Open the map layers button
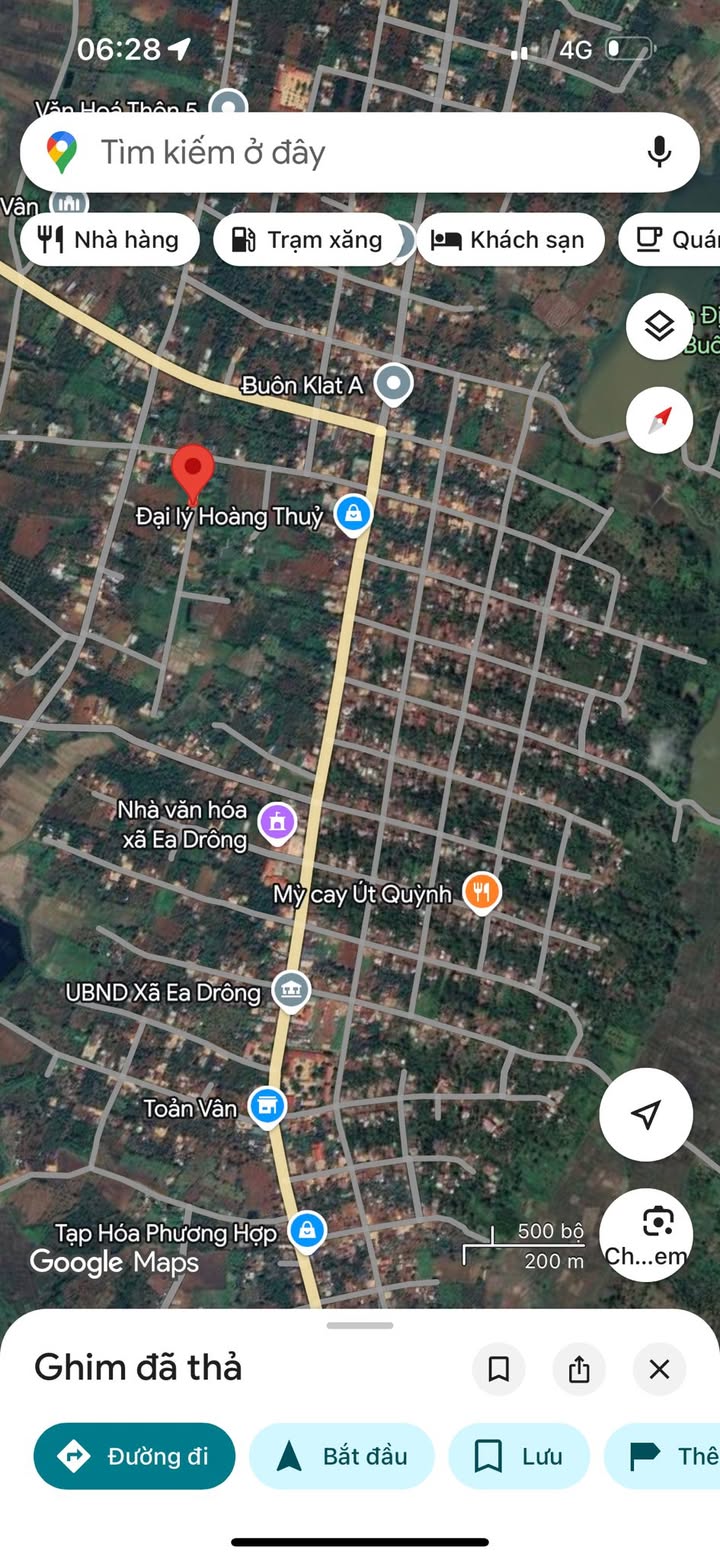The width and height of the screenshot is (720, 1560). (659, 326)
